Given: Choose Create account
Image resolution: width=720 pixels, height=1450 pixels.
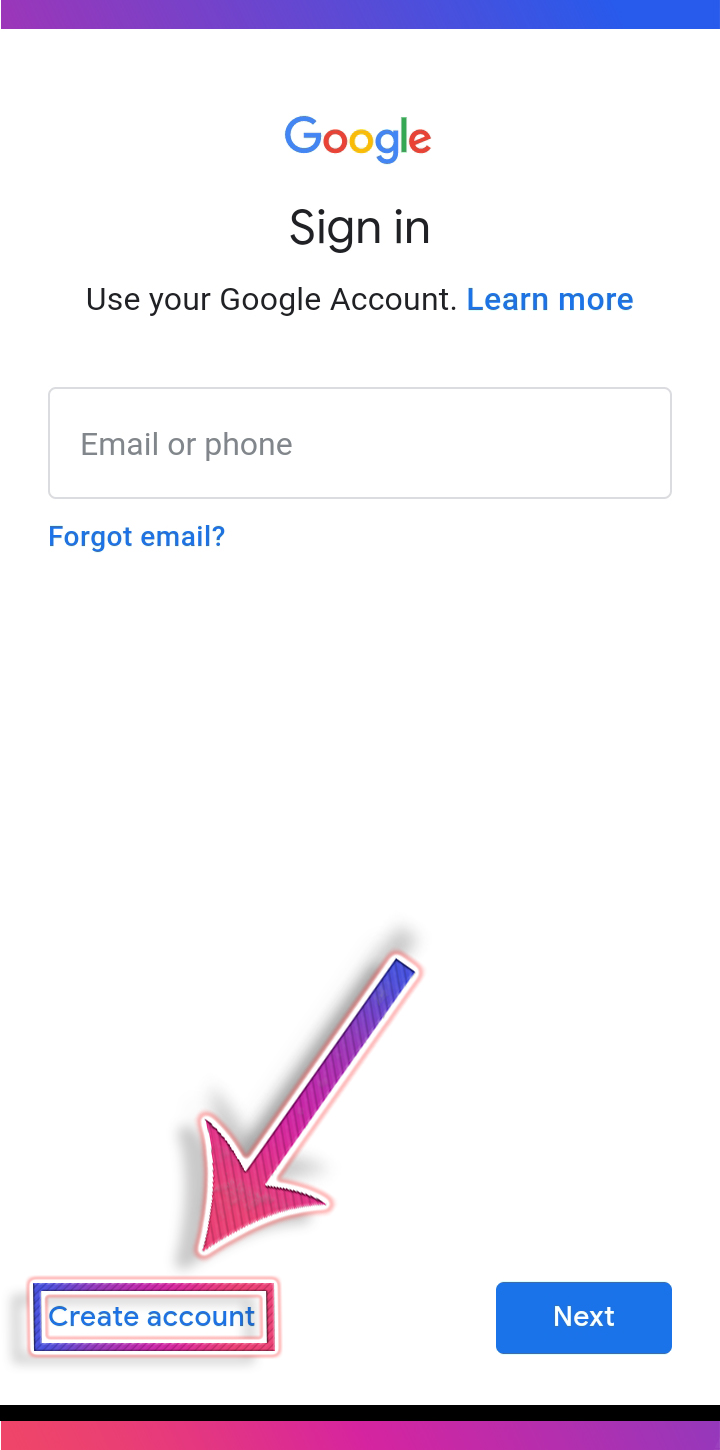Looking at the screenshot, I should coord(152,1317).
